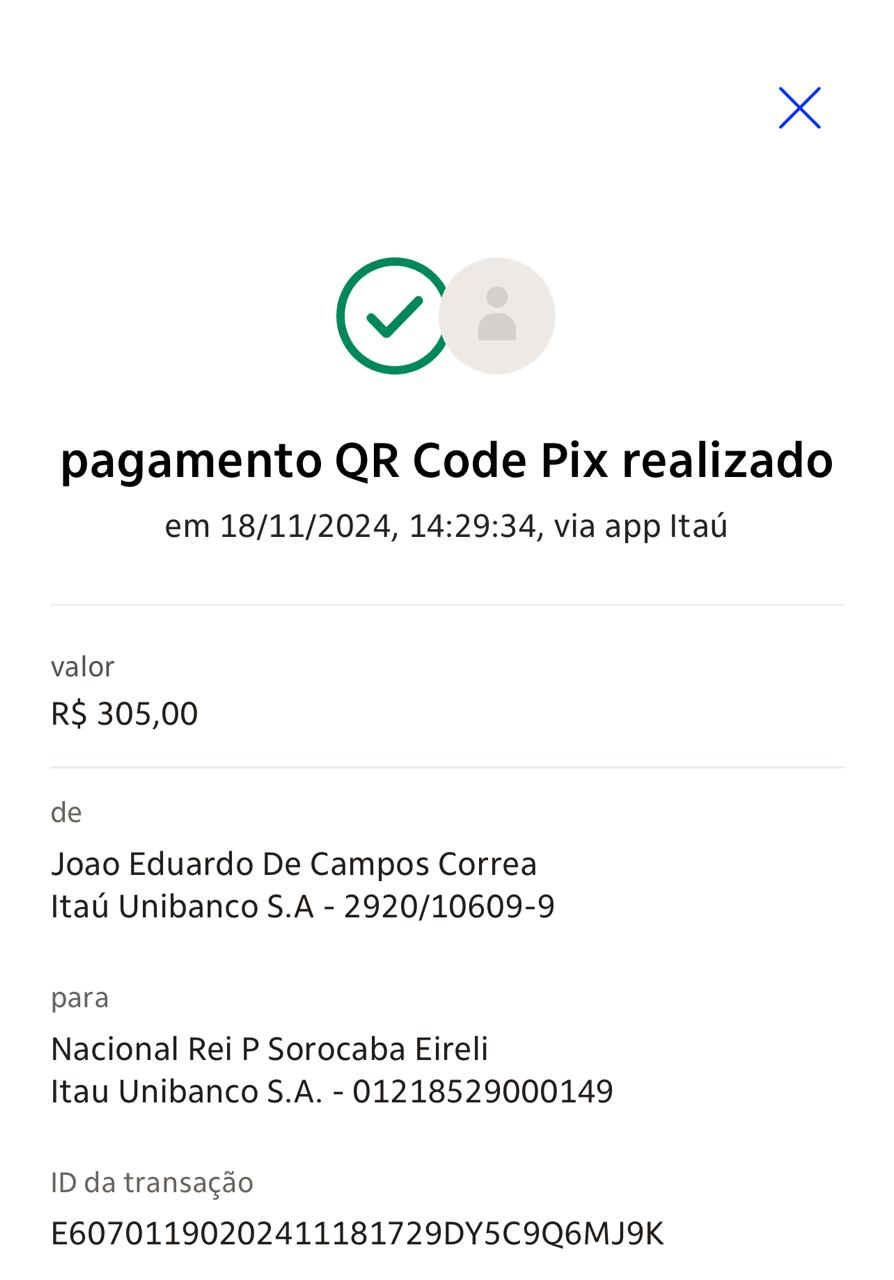Image resolution: width=894 pixels, height=1280 pixels.
Task: Select the transaction ID starting with E6070119
Action: [x=358, y=1234]
